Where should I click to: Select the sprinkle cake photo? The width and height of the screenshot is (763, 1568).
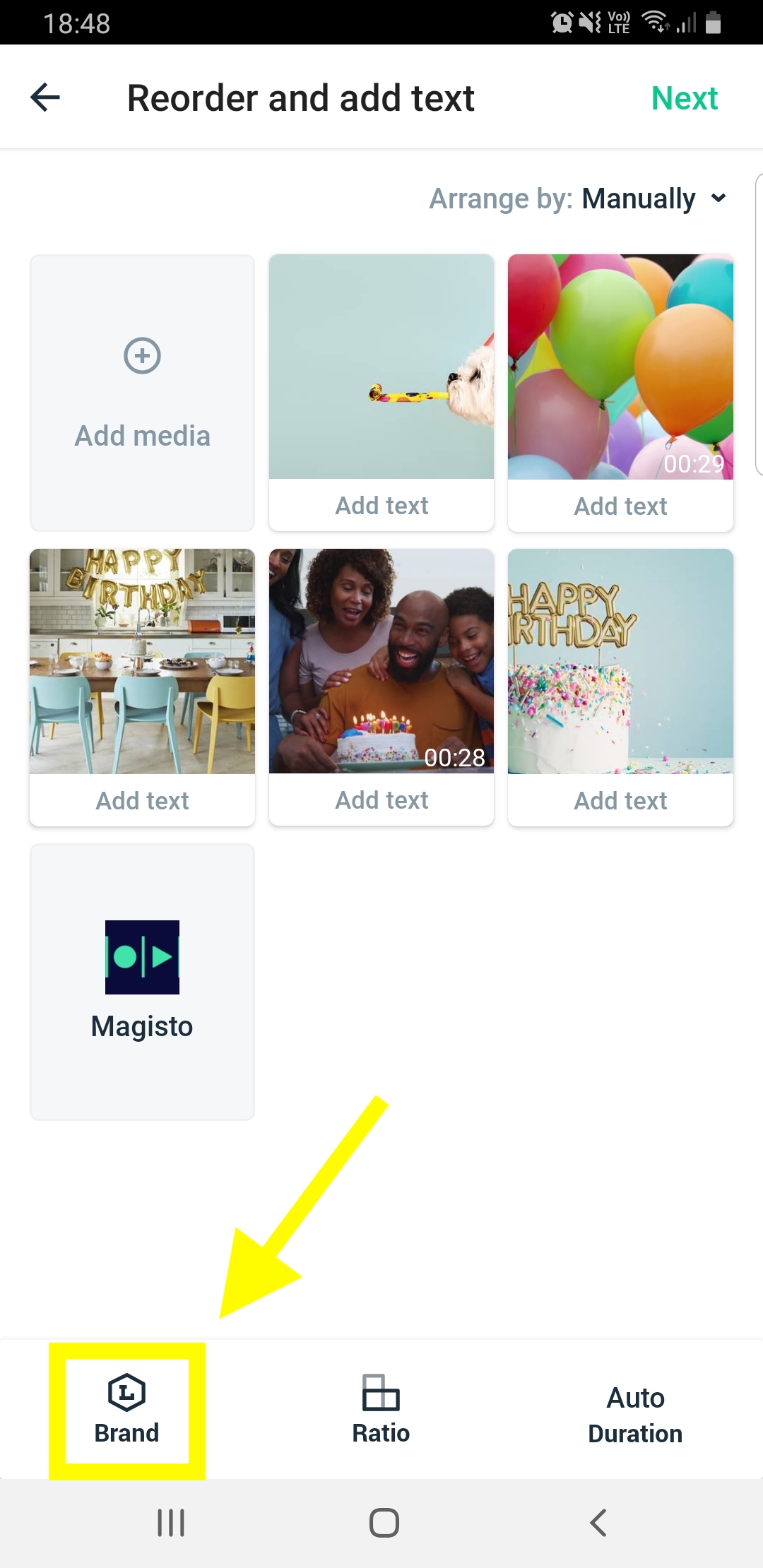pyautogui.click(x=620, y=661)
